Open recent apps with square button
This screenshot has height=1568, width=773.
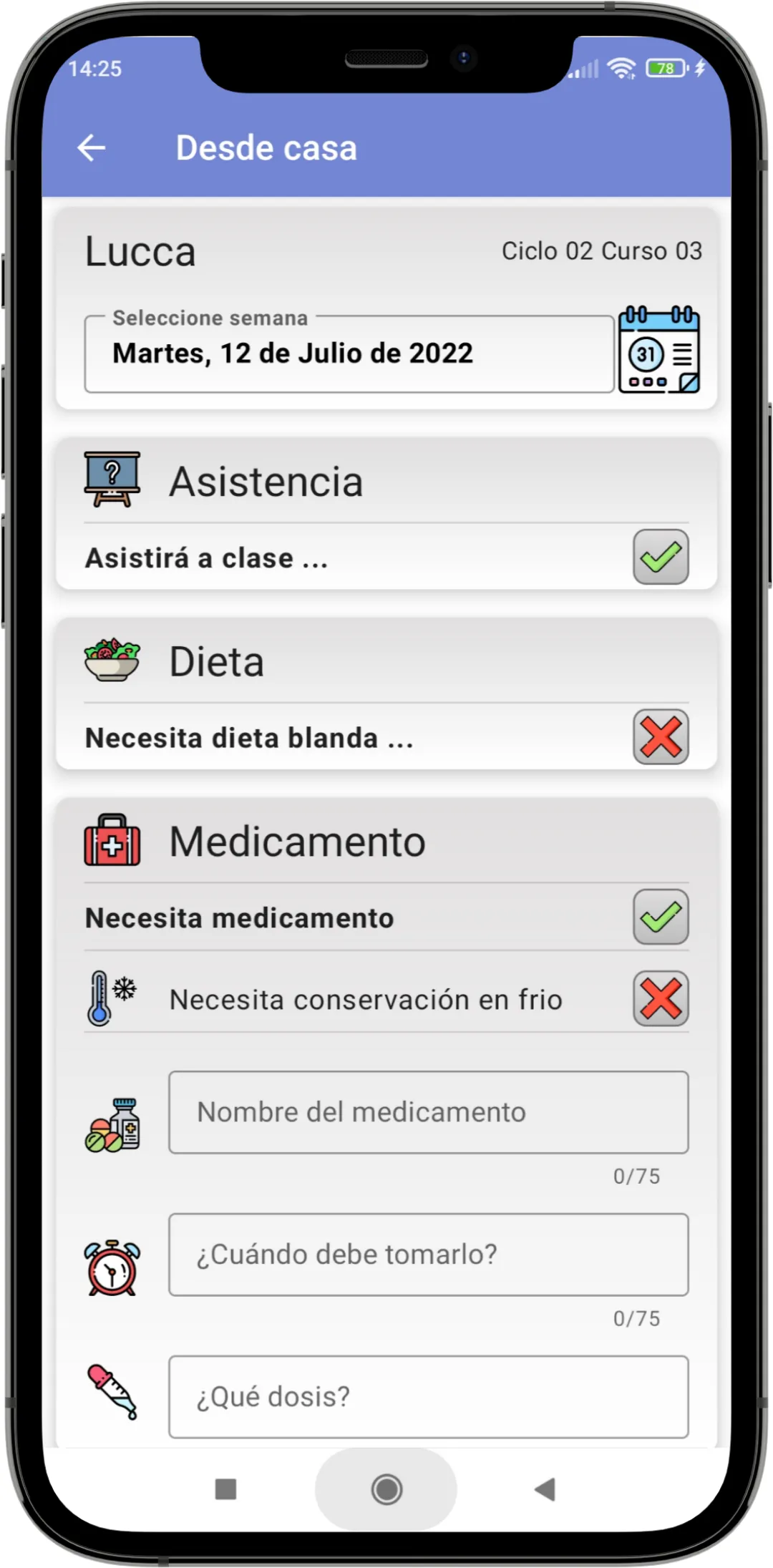point(226,1489)
